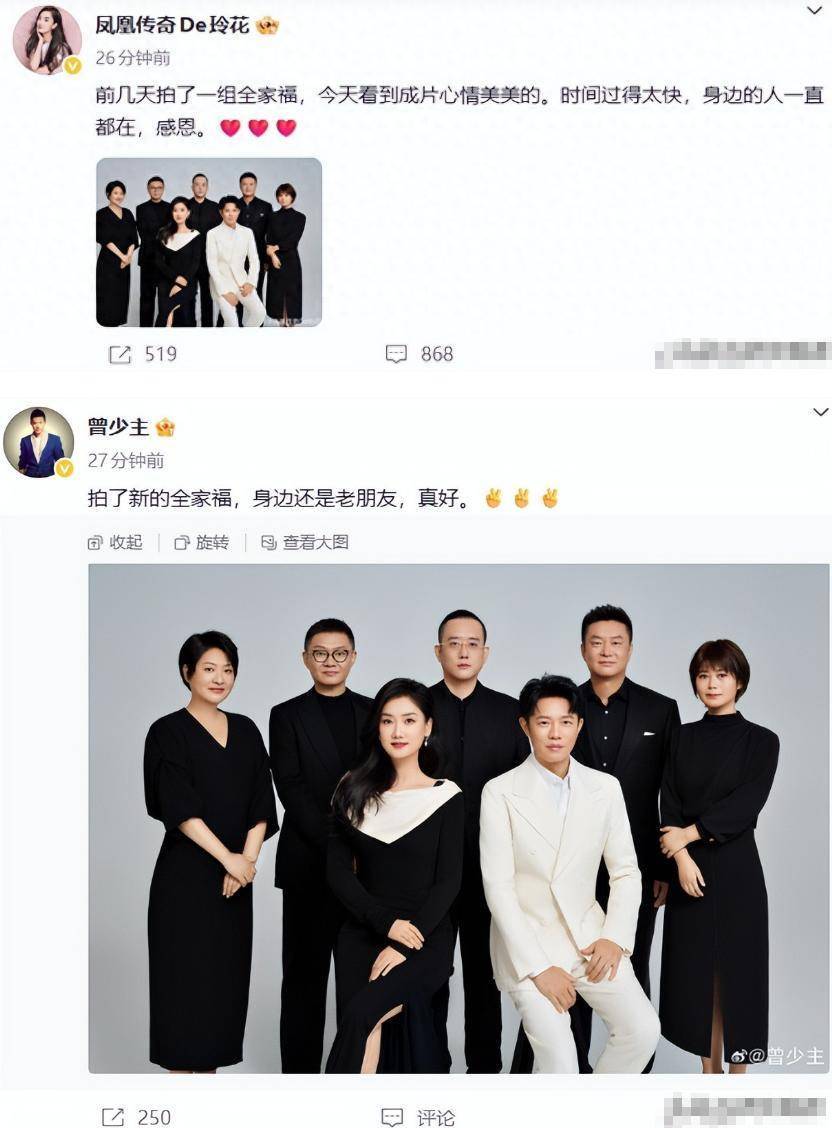
Task: Repost 玲花's post with 519 shares
Action: click(142, 354)
